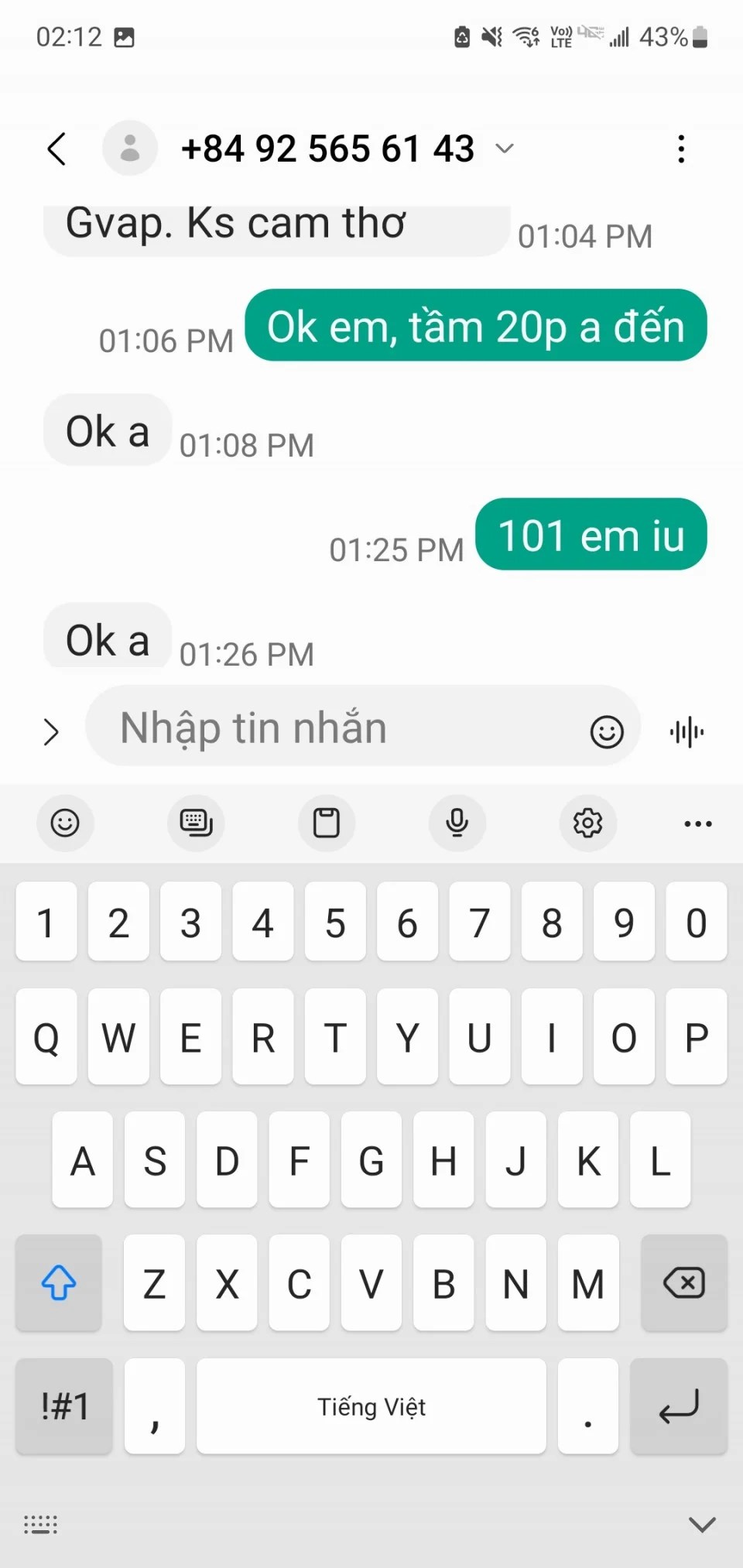The width and height of the screenshot is (743, 1568).
Task: Tap the Tiếng Việt space bar
Action: (371, 1406)
